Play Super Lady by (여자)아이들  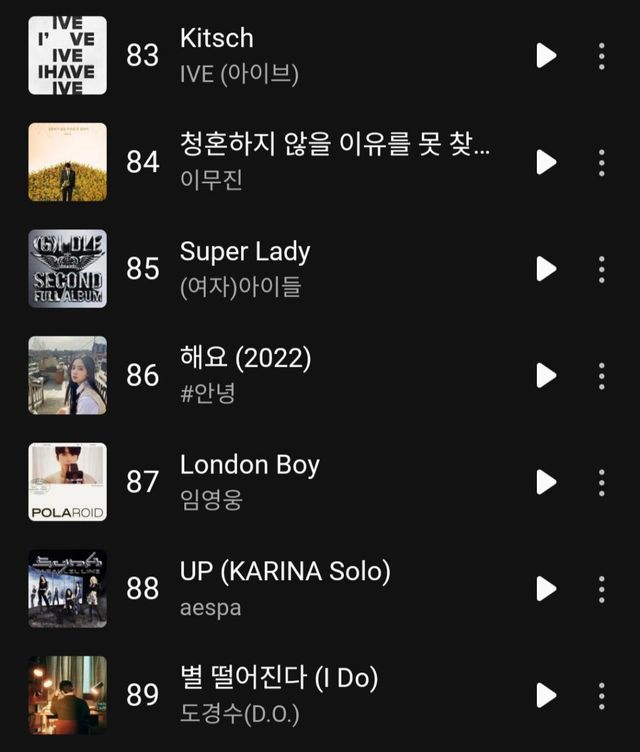click(546, 269)
